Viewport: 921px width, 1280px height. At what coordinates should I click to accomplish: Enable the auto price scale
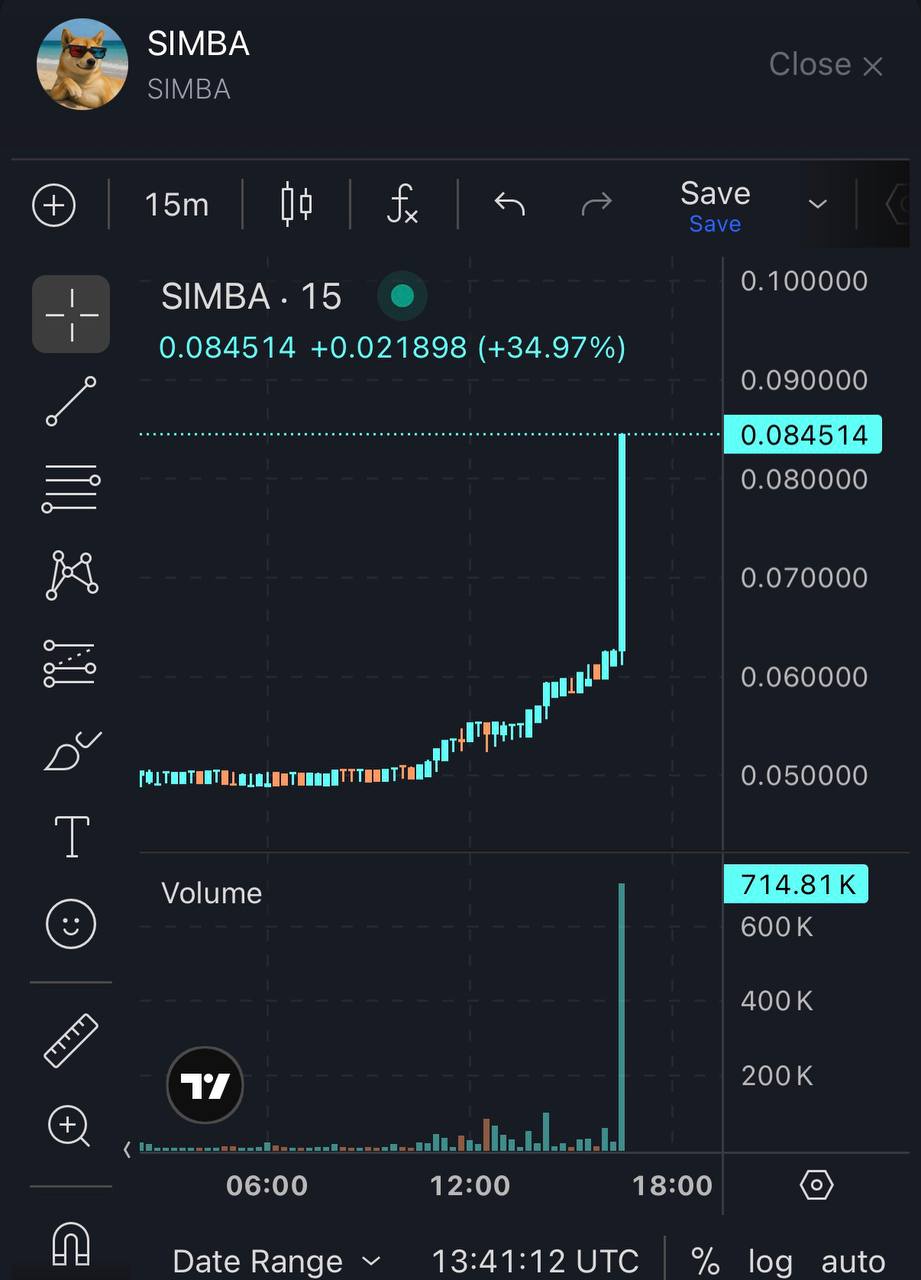point(853,1261)
